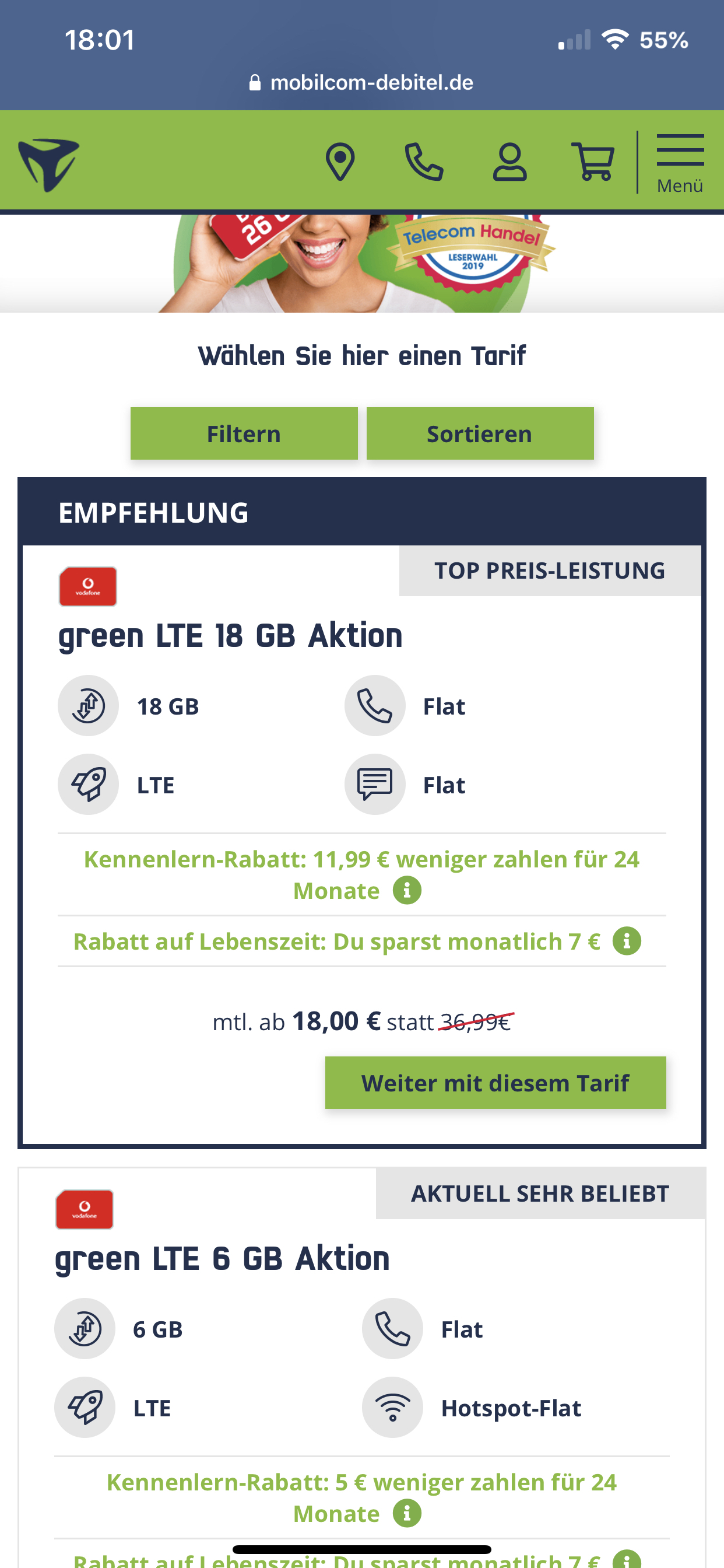The width and height of the screenshot is (724, 1568).
Task: Show info on 5 € Kennenlern-Rabatt
Action: [407, 1513]
